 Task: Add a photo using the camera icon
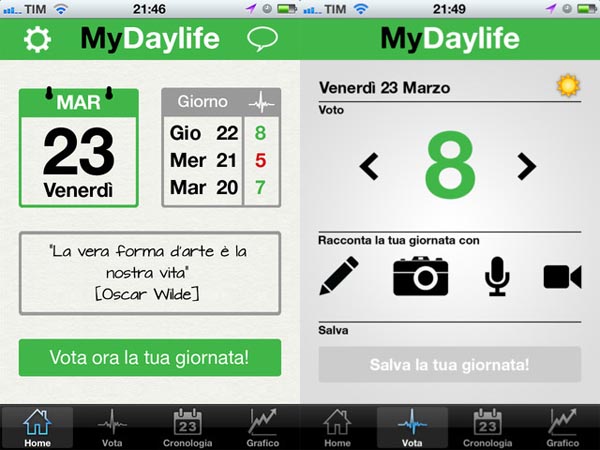point(420,276)
